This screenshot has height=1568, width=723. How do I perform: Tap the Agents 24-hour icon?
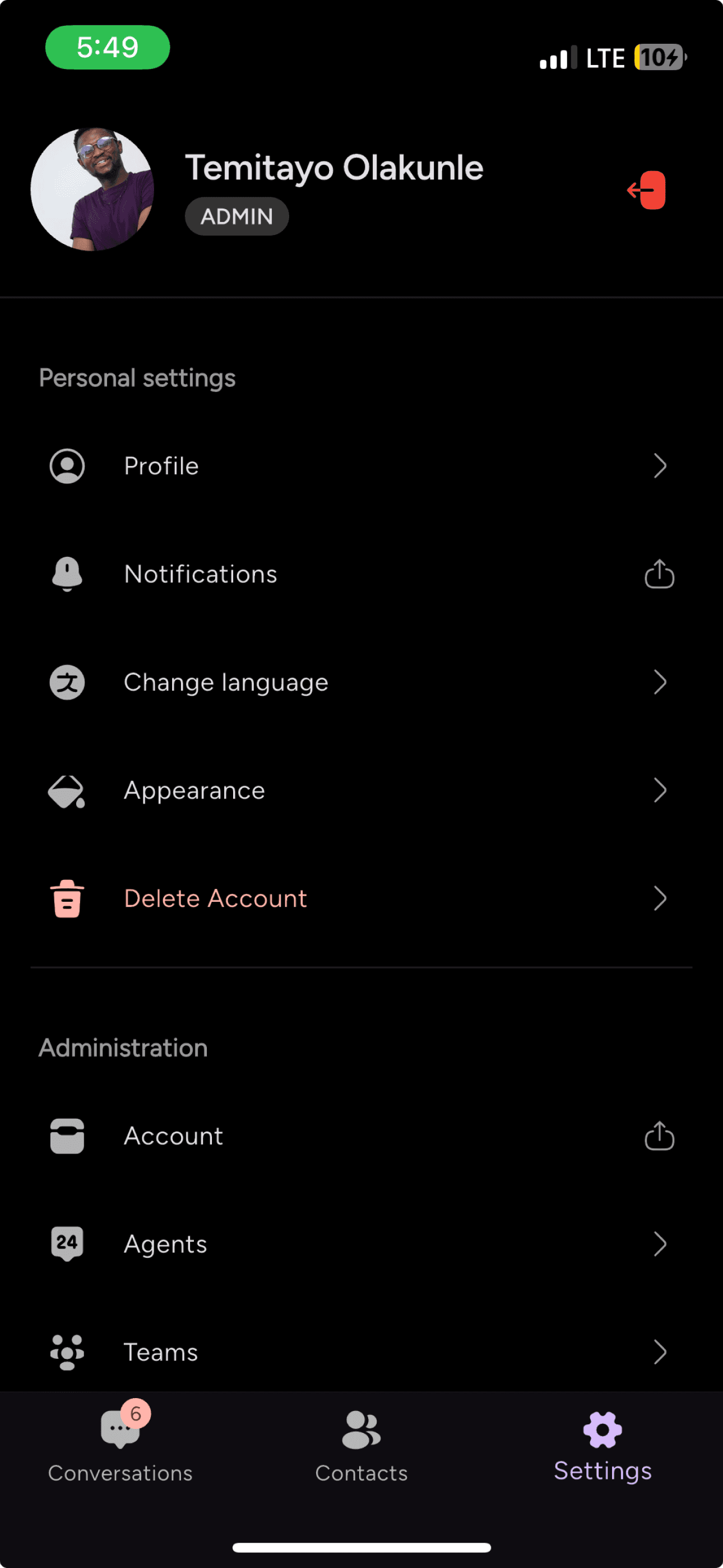(x=66, y=1244)
